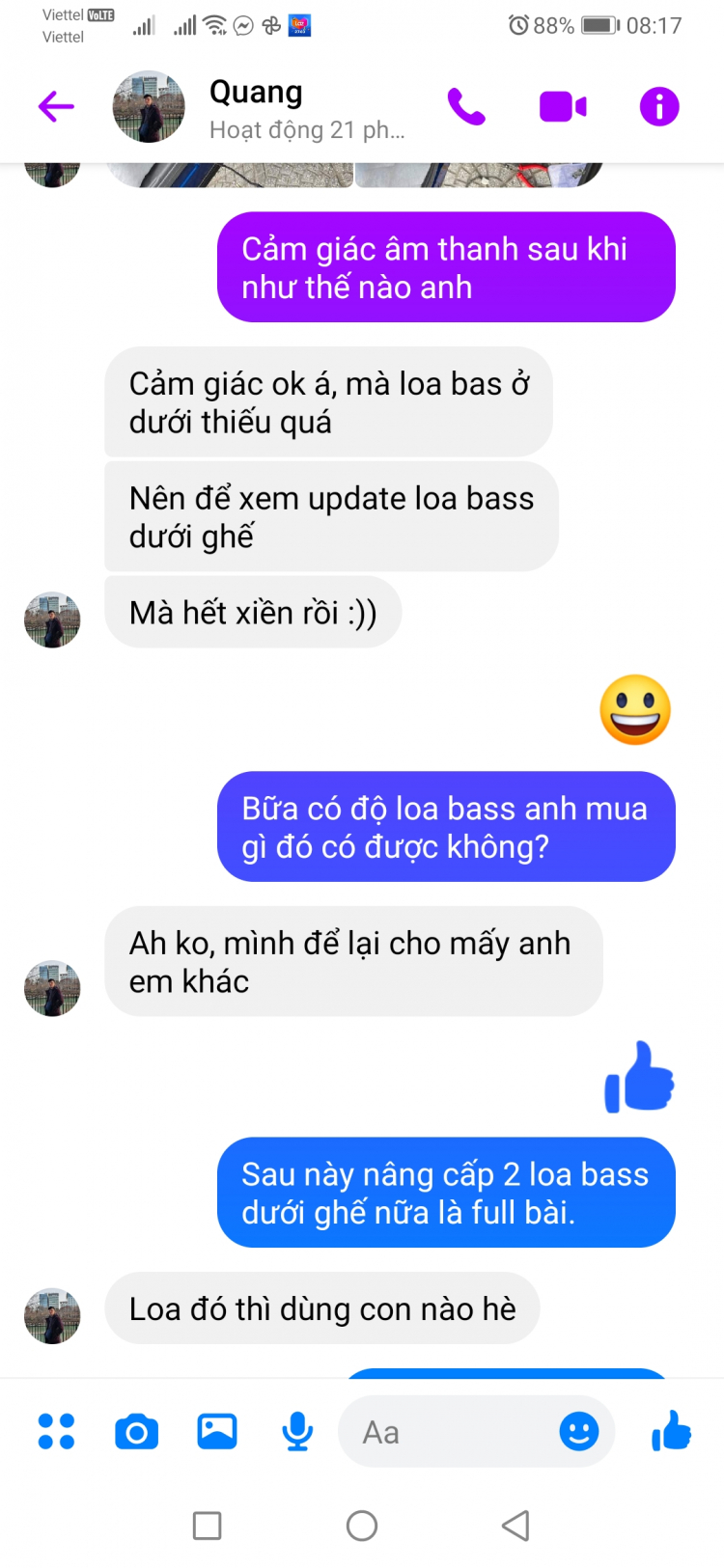The image size is (724, 1568).
Task: Start a video call with Quang
Action: coord(563,106)
